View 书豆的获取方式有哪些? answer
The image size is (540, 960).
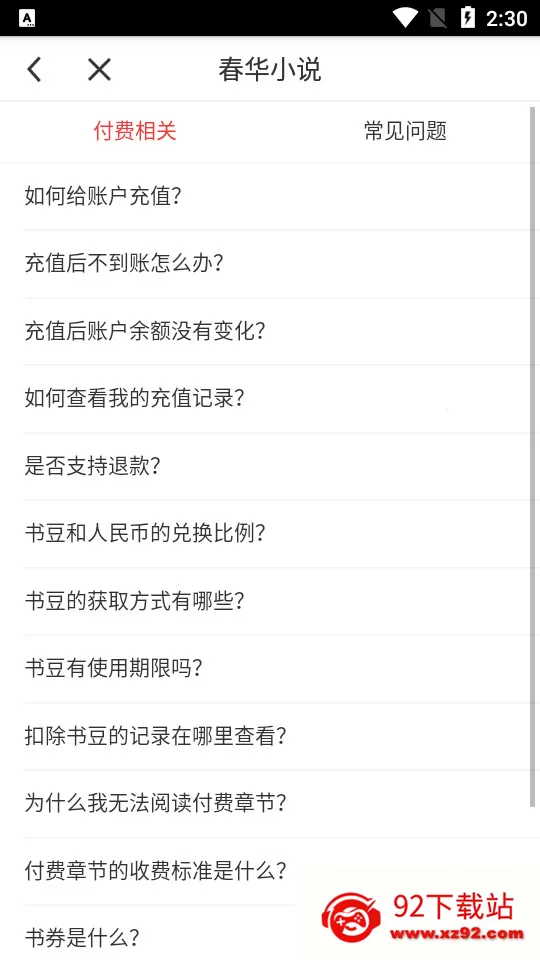(x=269, y=601)
